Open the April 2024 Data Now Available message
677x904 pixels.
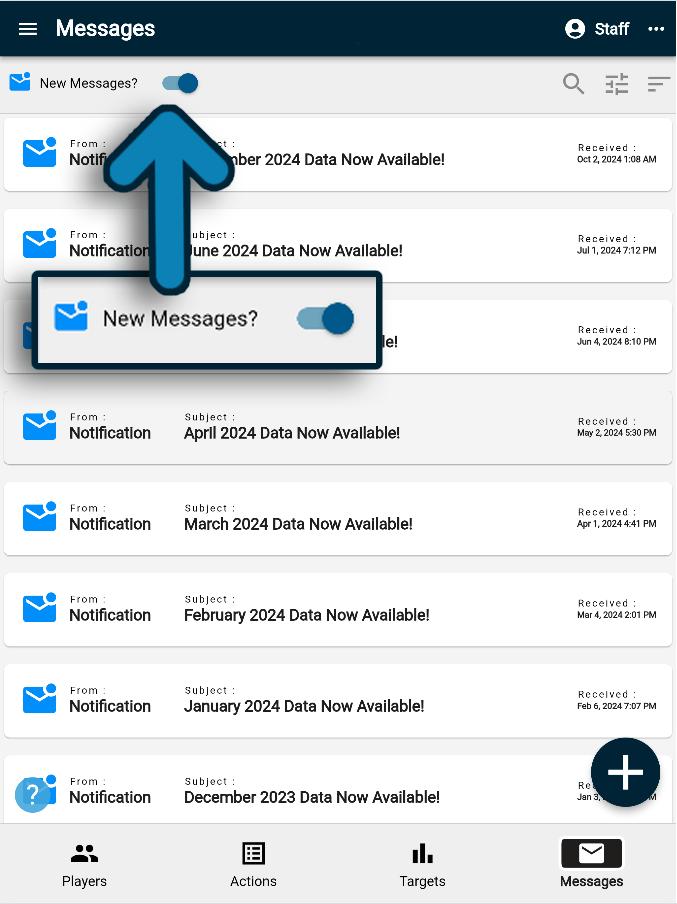[337, 428]
